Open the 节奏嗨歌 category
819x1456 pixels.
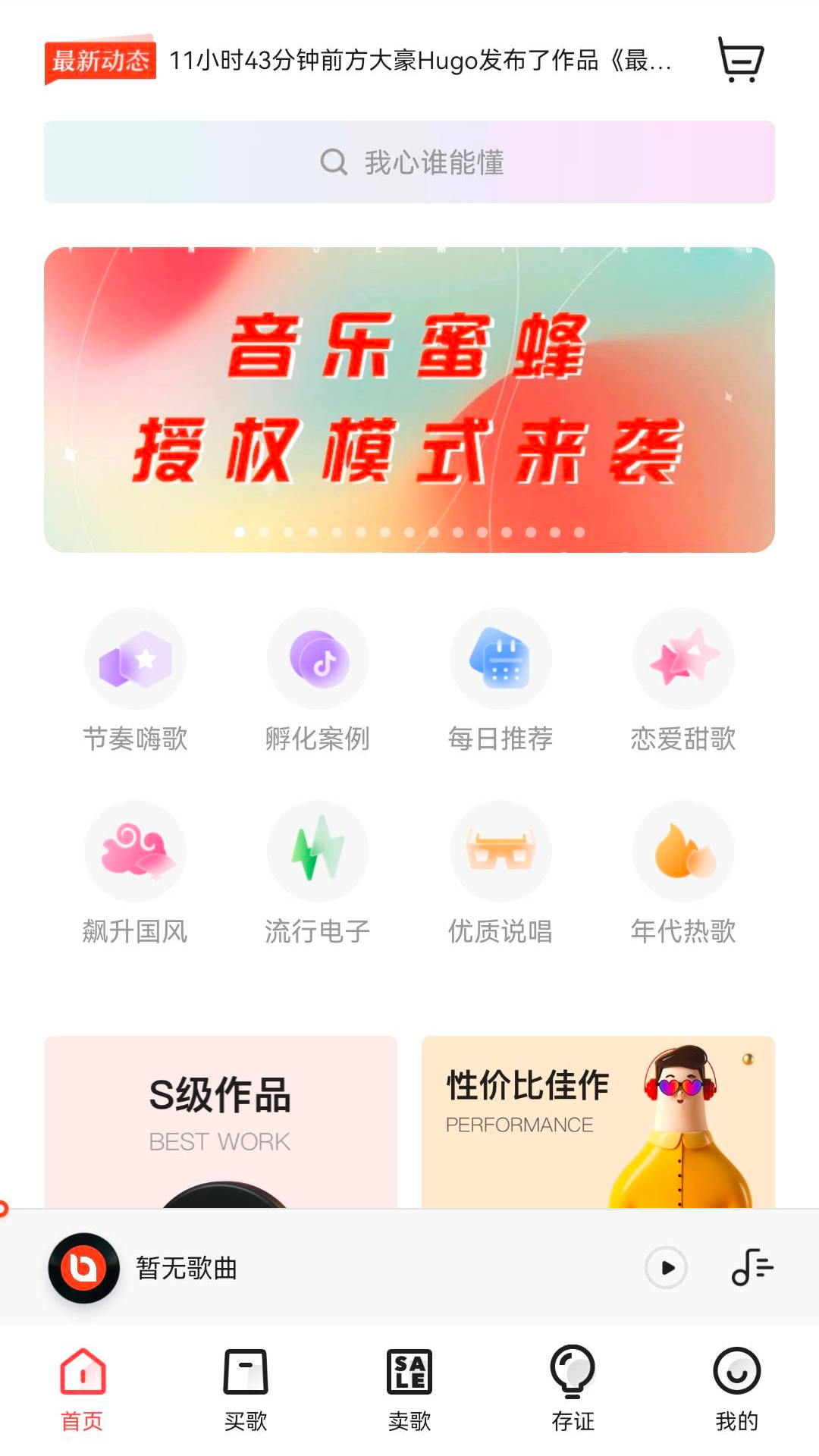coord(135,680)
